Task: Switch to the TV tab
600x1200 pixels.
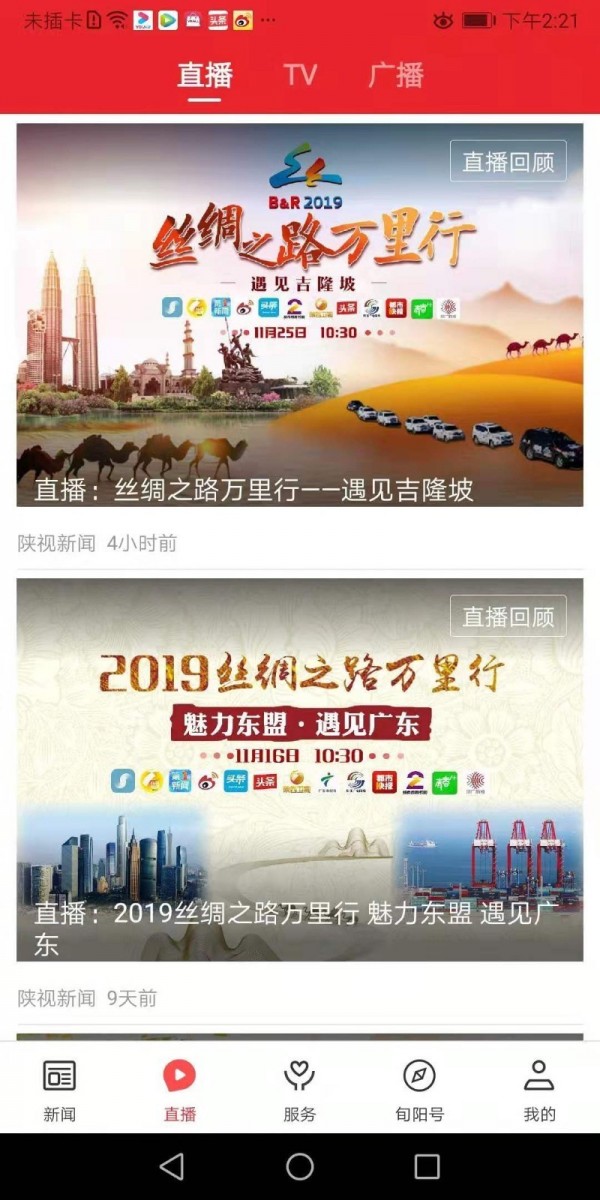Action: click(x=300, y=75)
